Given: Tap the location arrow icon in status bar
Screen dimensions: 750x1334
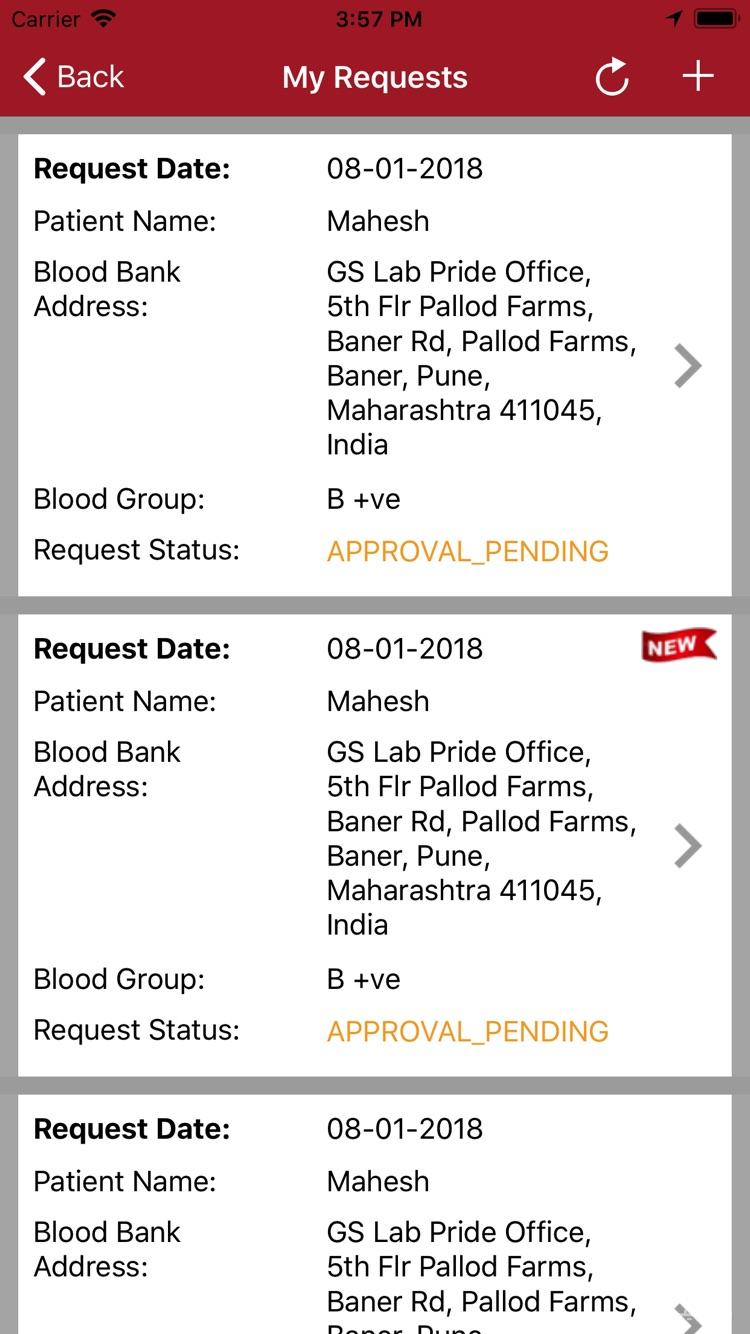Looking at the screenshot, I should tap(673, 17).
